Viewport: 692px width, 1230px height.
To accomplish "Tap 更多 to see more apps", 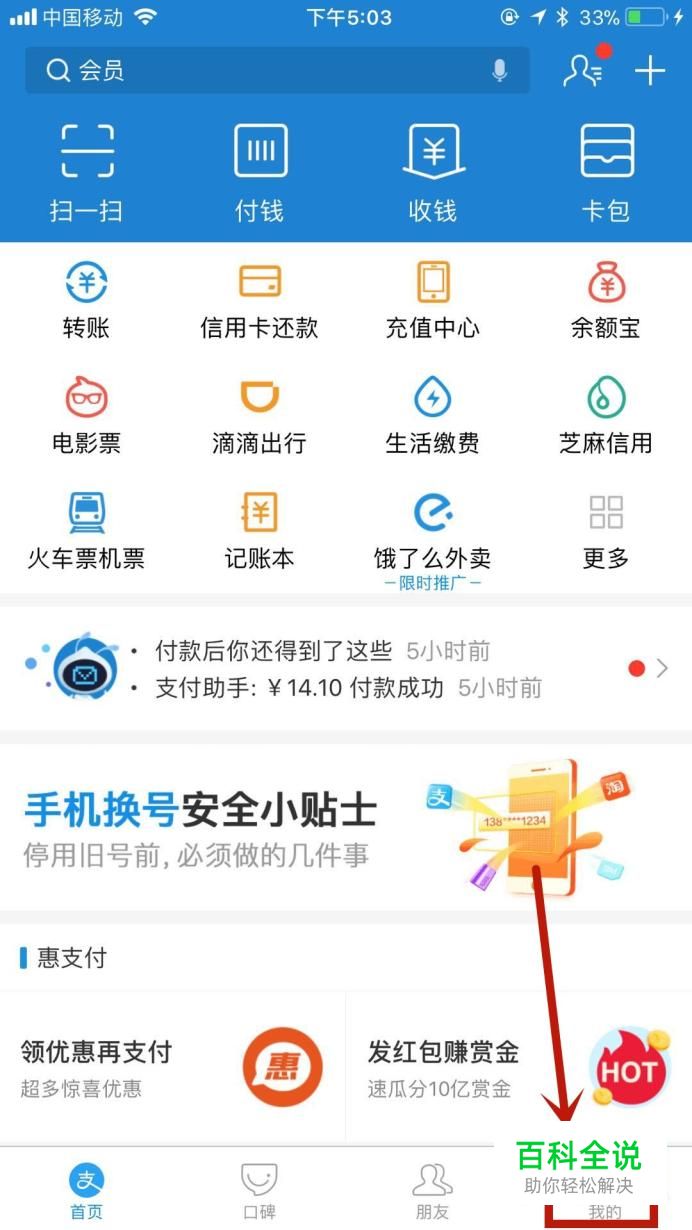I will coord(606,532).
